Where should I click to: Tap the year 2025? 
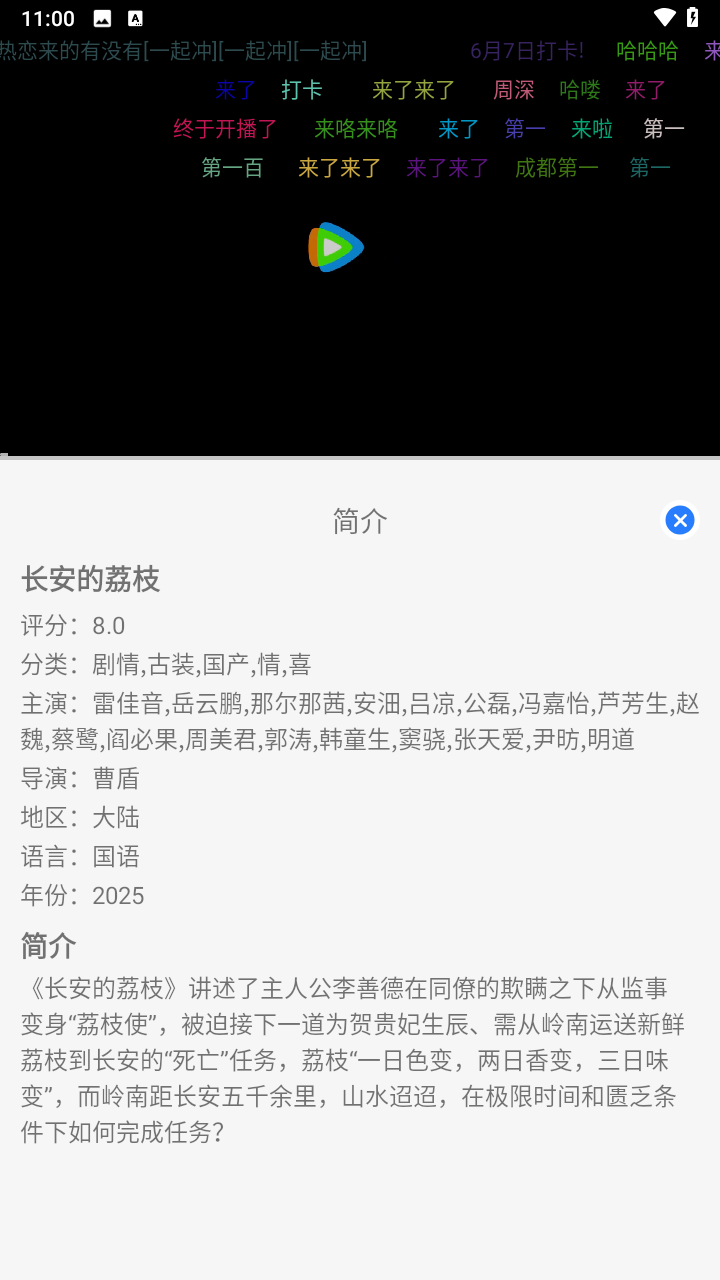click(x=117, y=895)
